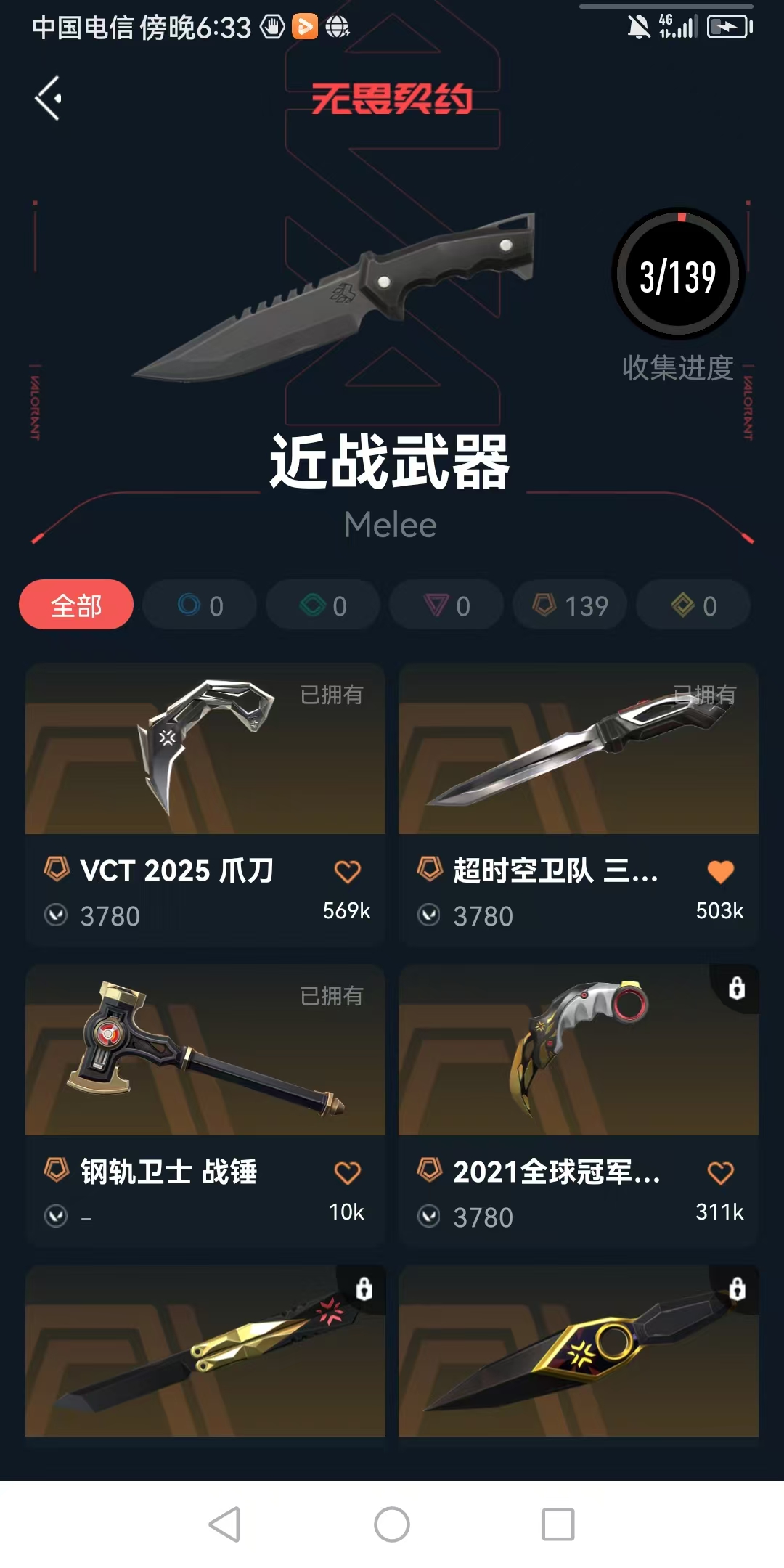Open recent apps from navigation bar

(558, 1524)
